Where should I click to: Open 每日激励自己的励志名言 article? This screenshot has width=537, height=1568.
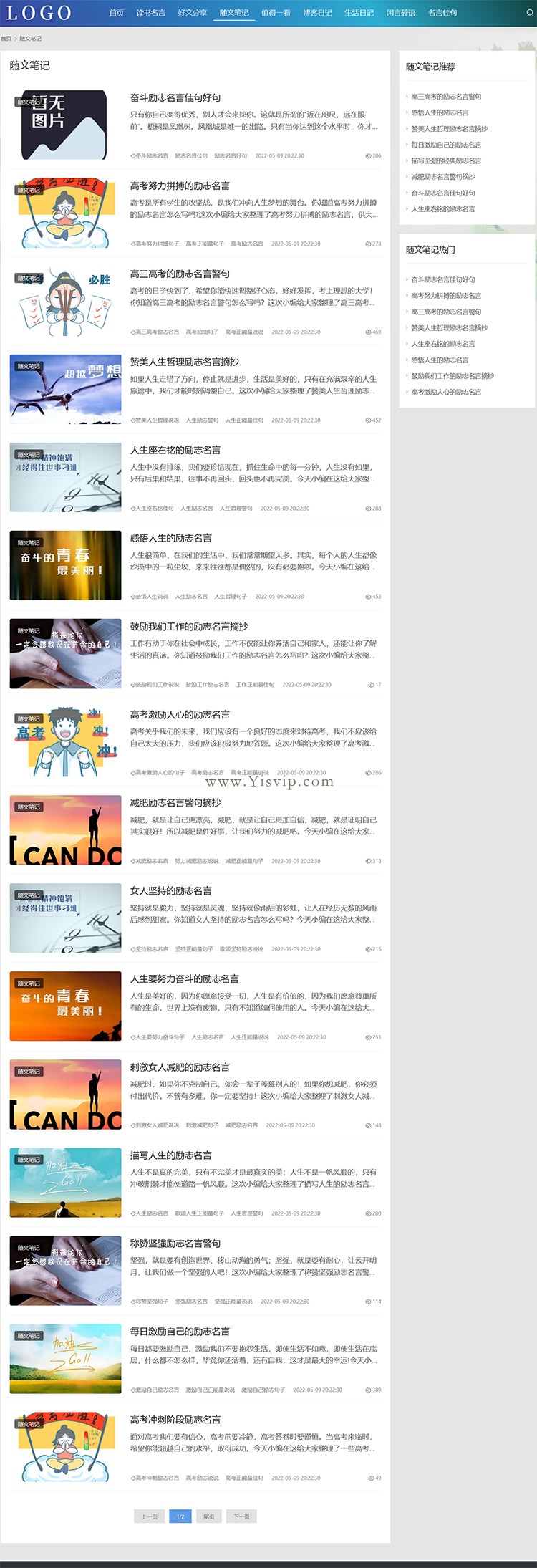[x=180, y=1331]
